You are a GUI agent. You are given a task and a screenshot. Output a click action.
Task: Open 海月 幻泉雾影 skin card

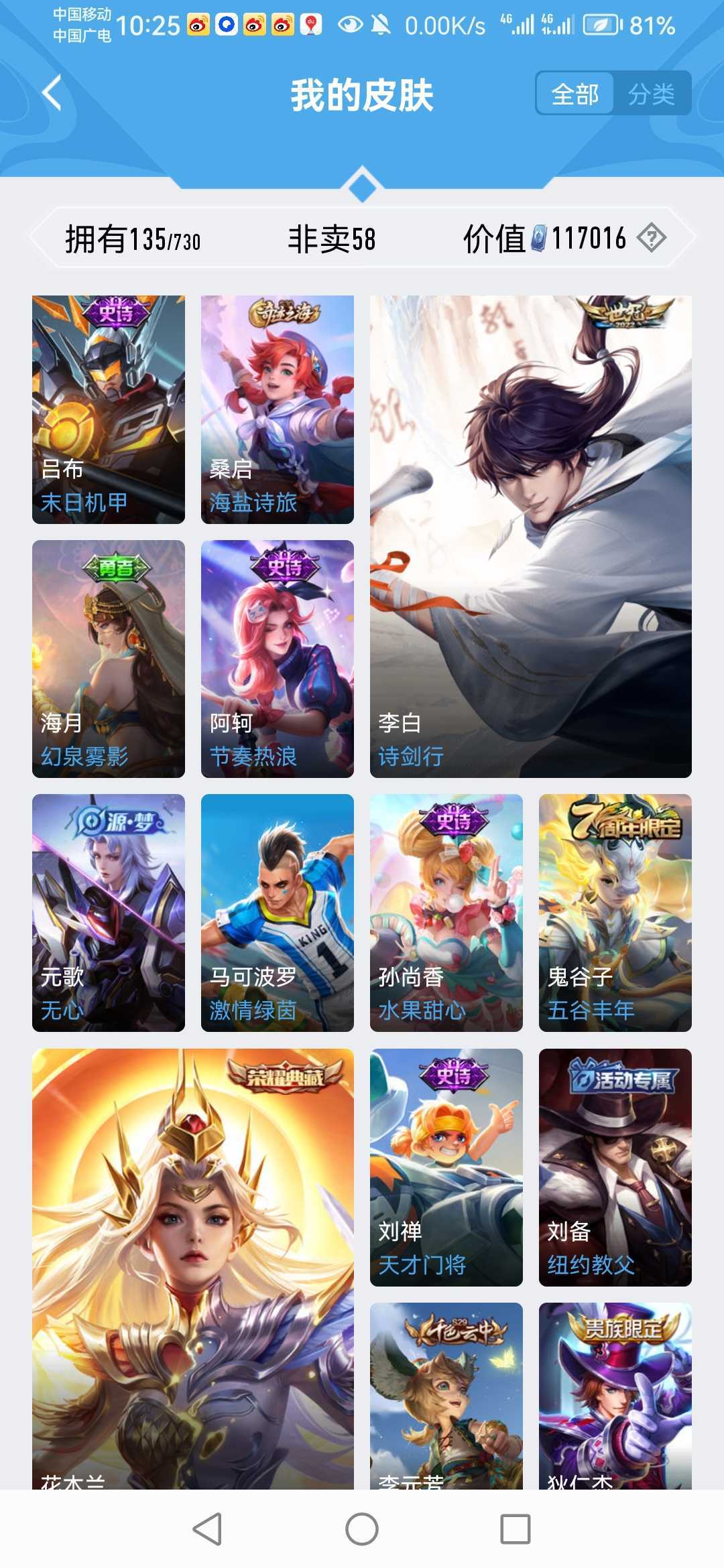(109, 659)
